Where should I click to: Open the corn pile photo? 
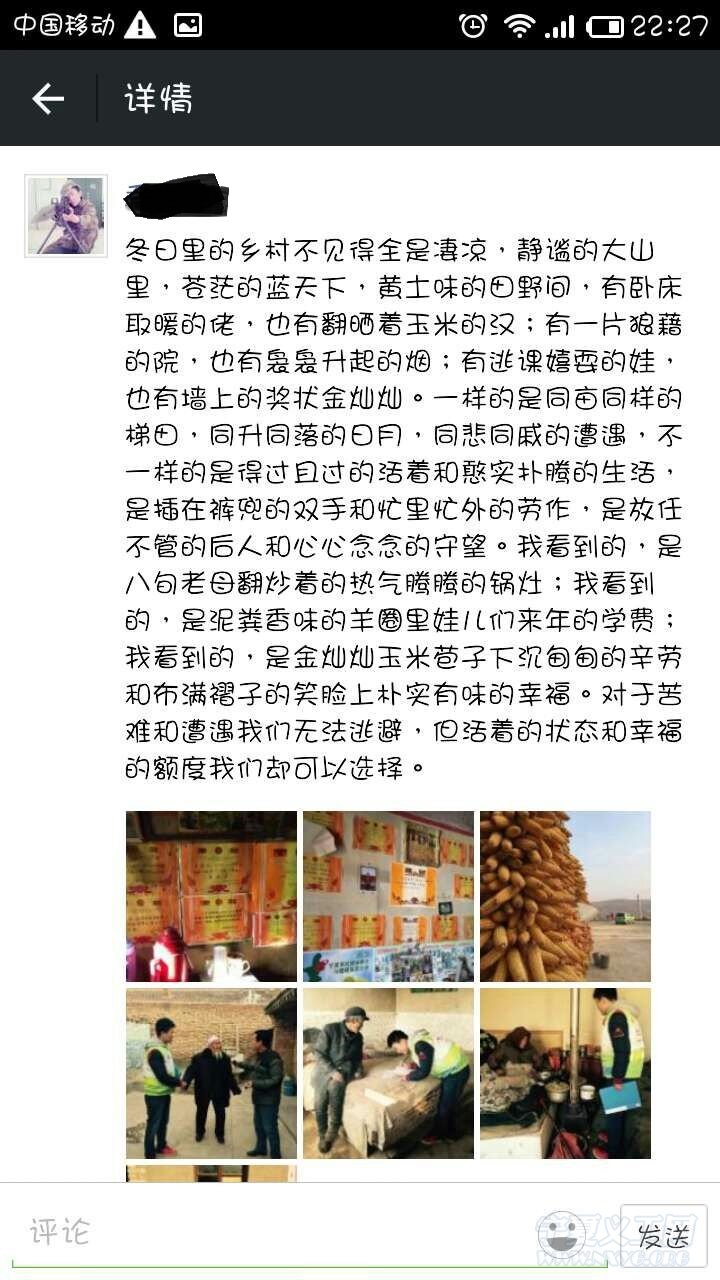[565, 896]
